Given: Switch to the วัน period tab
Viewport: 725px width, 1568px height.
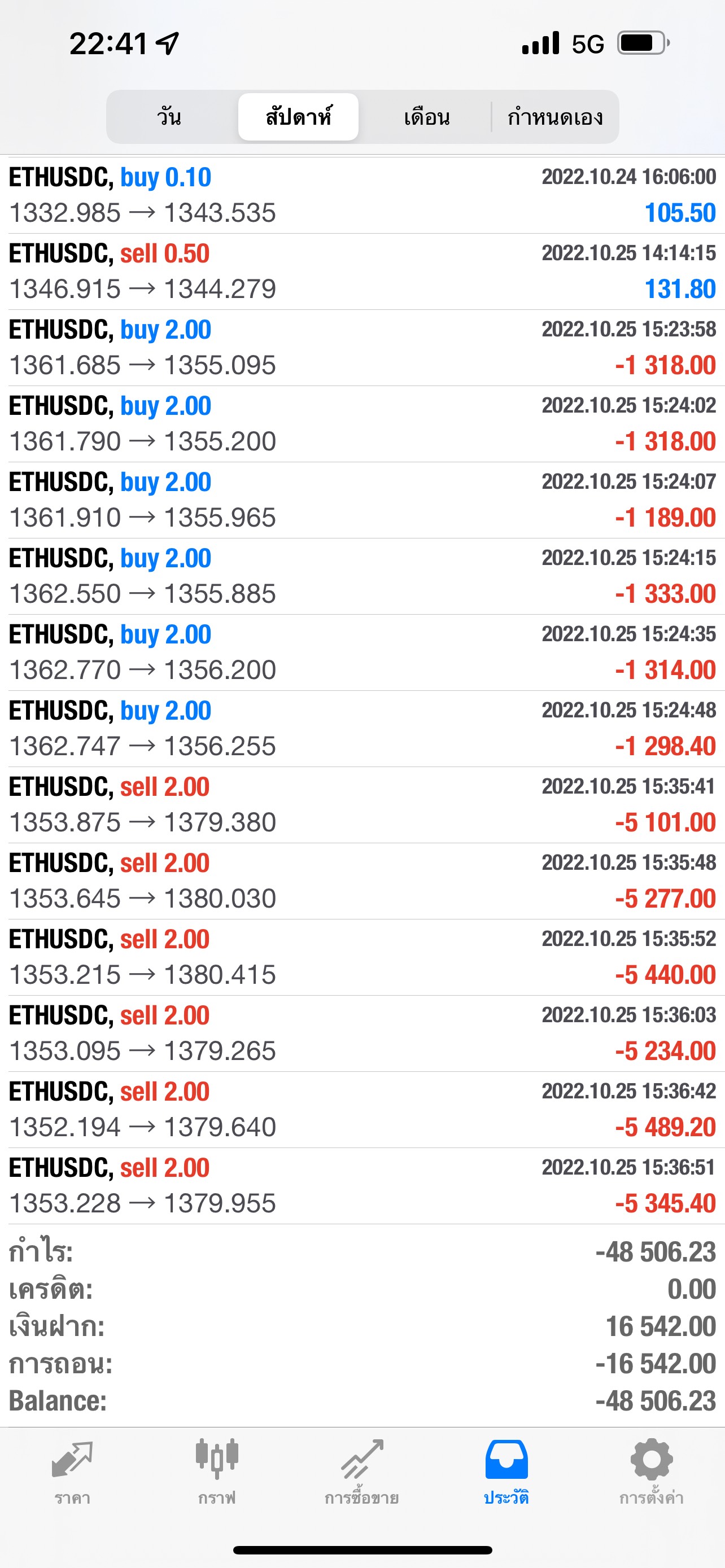Looking at the screenshot, I should [169, 117].
